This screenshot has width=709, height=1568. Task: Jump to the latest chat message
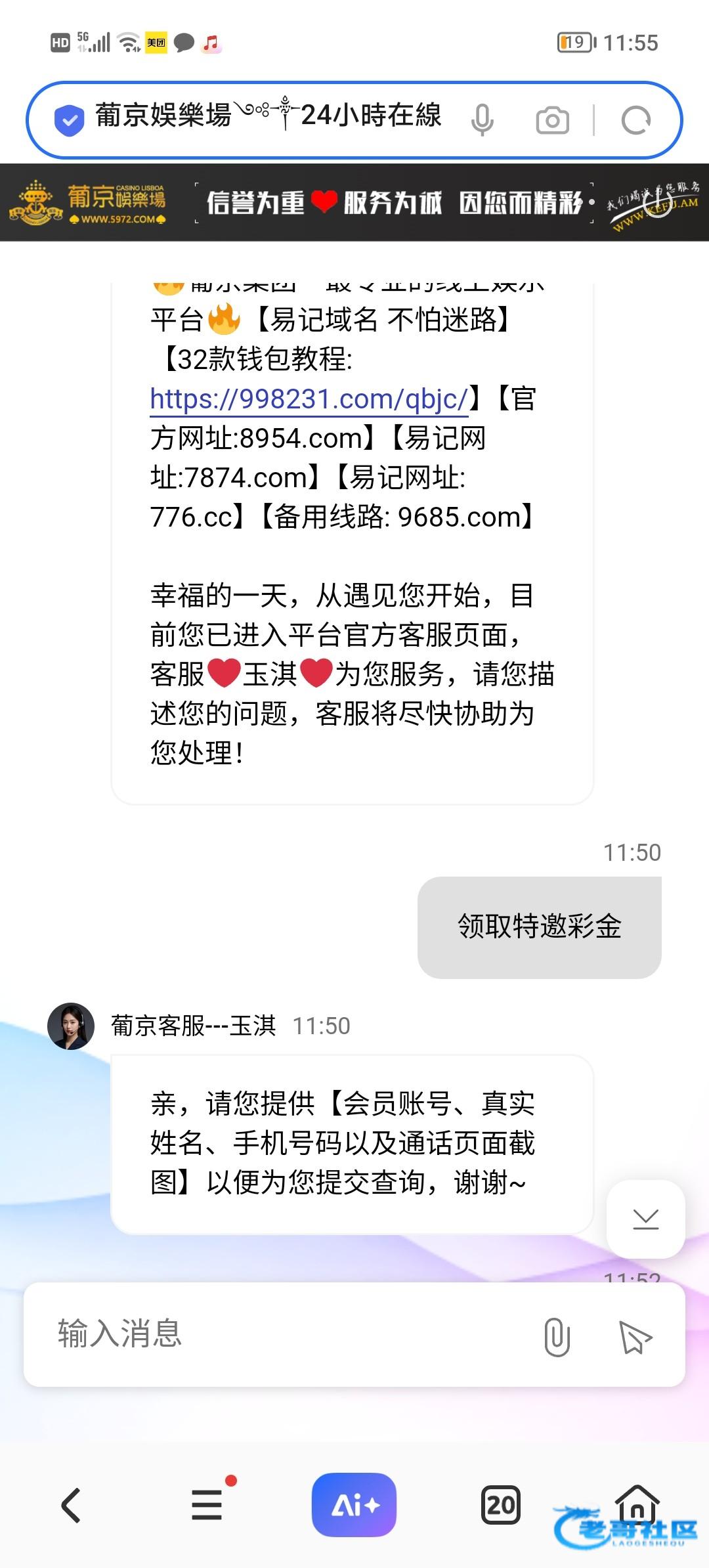645,1219
